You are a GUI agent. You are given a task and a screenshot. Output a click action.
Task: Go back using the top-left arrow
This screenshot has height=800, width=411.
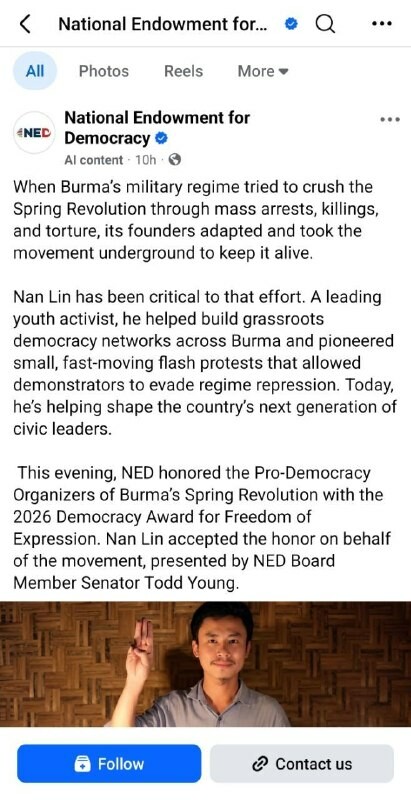click(25, 24)
